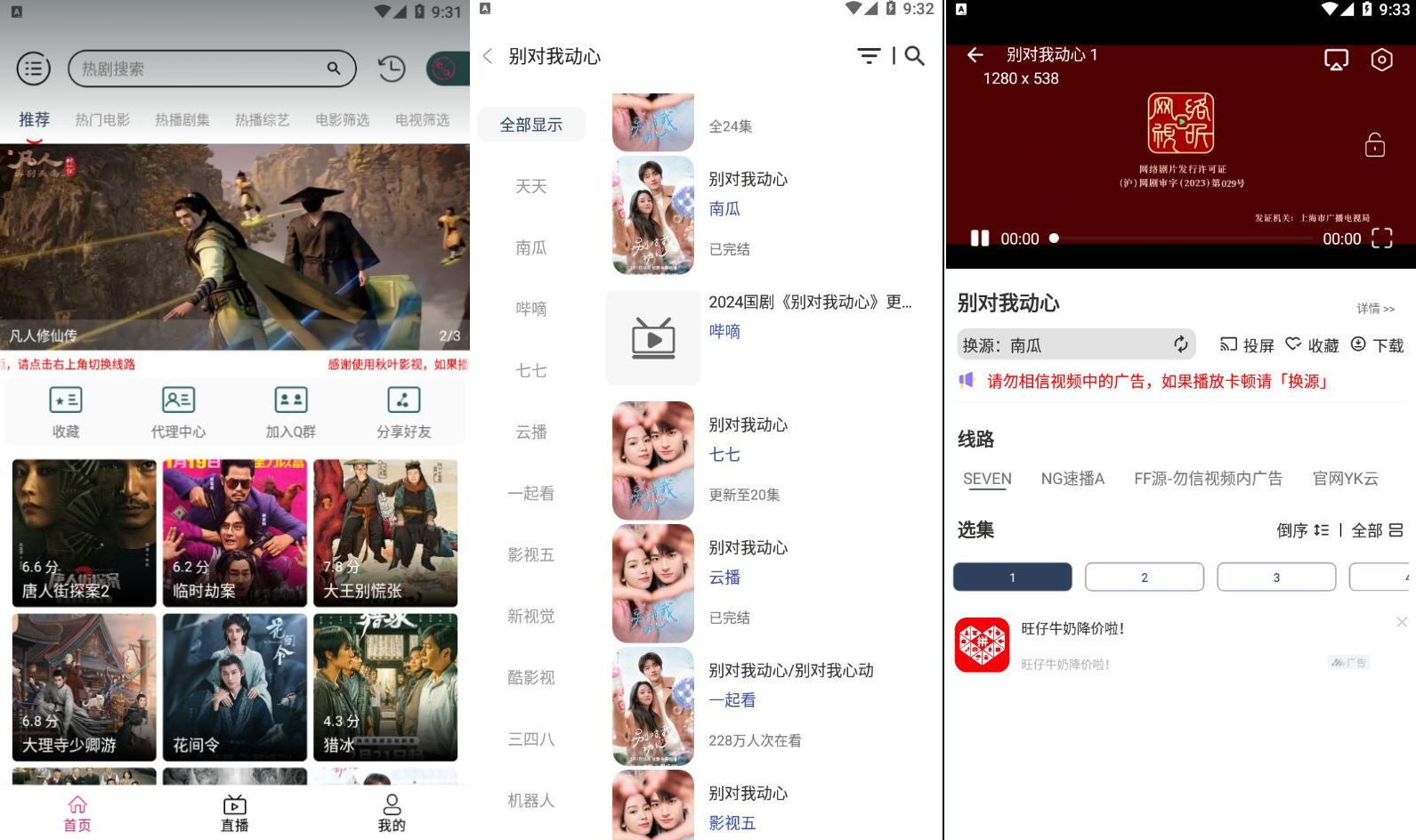Open the 我的 bottom tab
The height and width of the screenshot is (840, 1416).
coord(392,813)
